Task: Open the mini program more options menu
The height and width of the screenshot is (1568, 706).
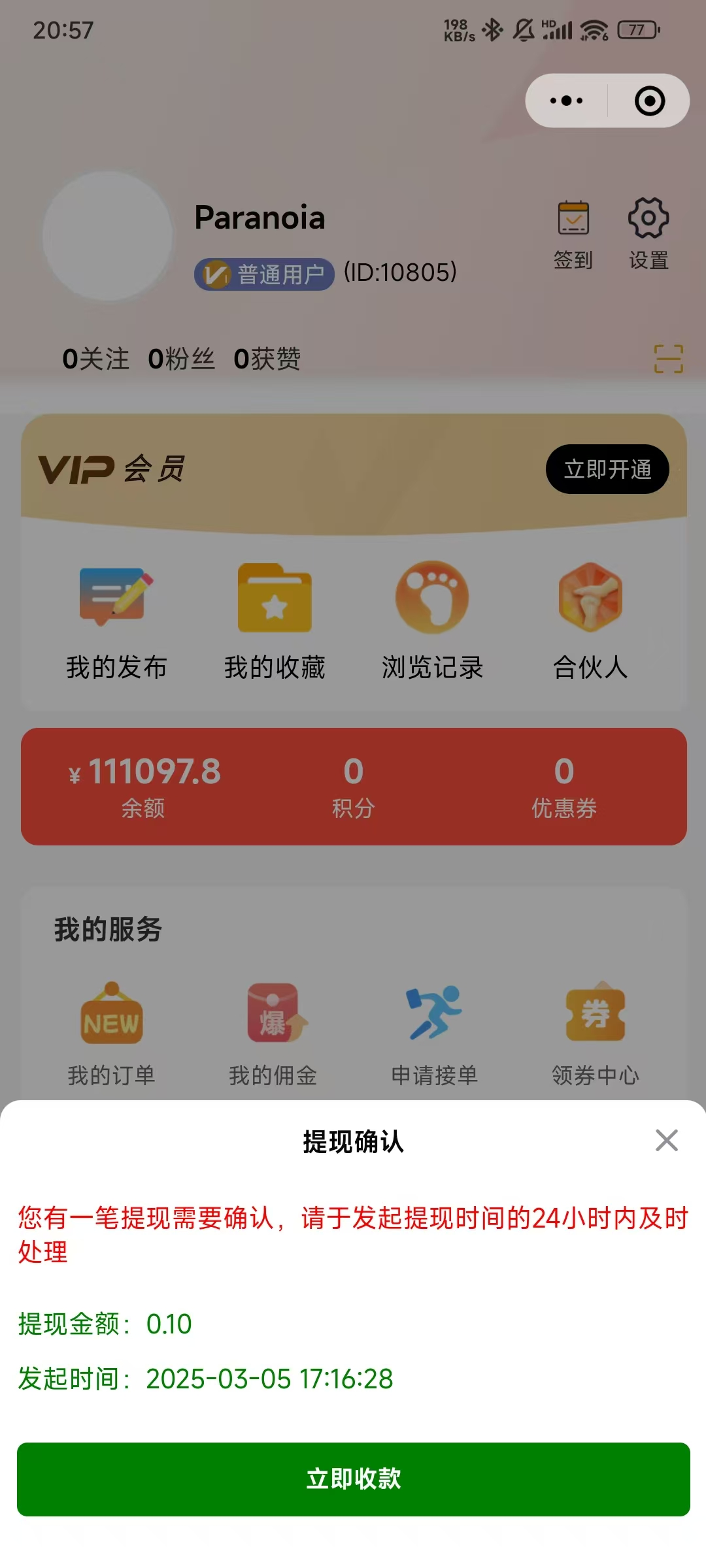Action: [566, 101]
